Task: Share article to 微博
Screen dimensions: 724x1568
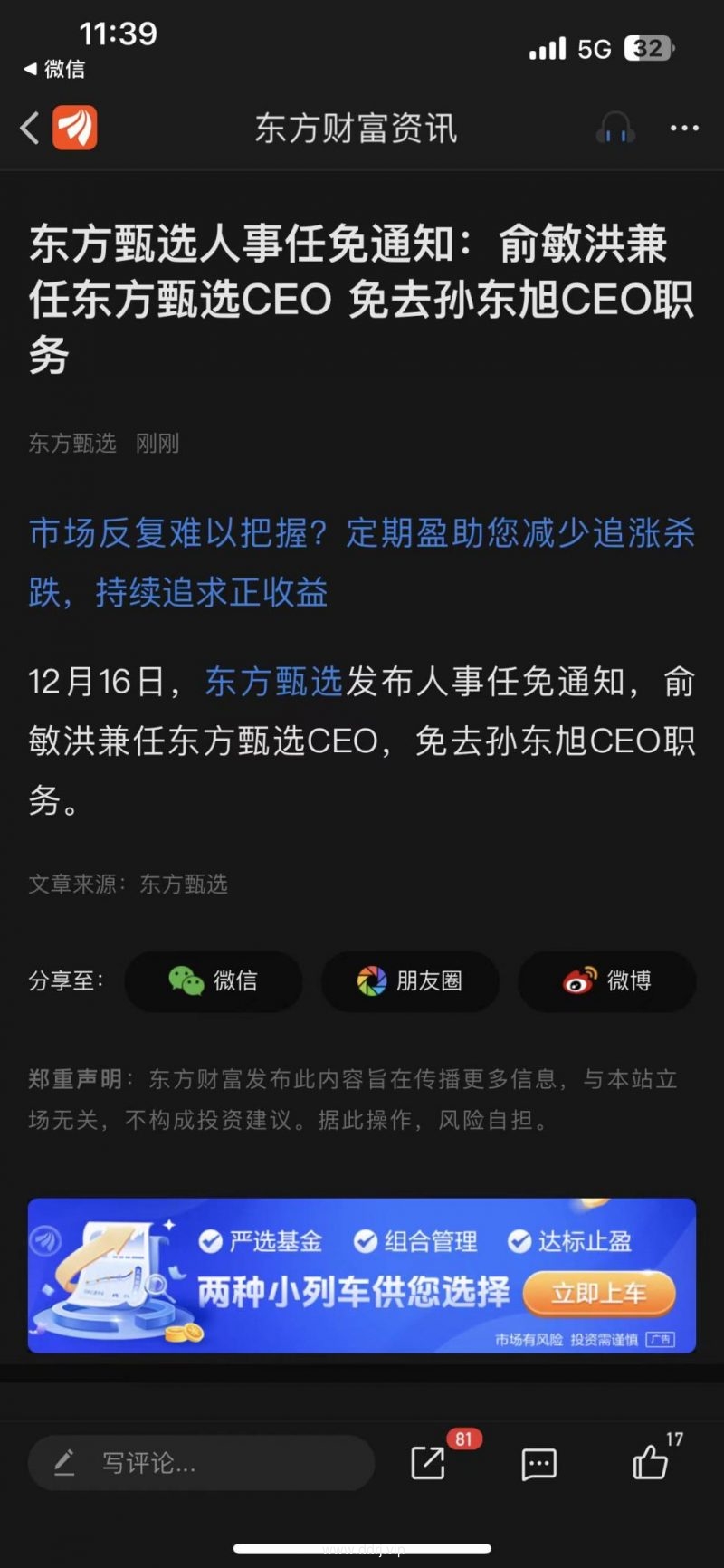Action: click(x=606, y=980)
